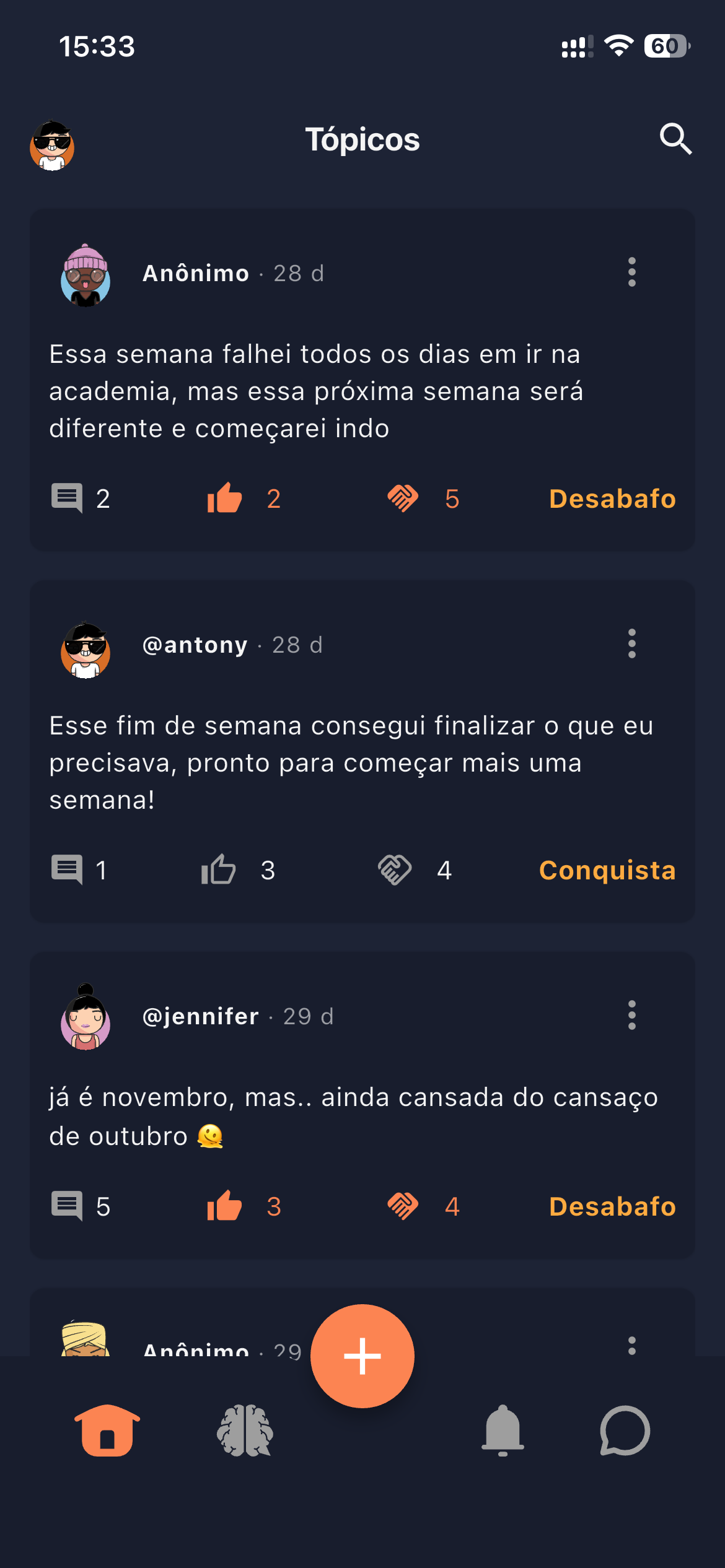Unlike the gym Anônimo post

coord(224,498)
